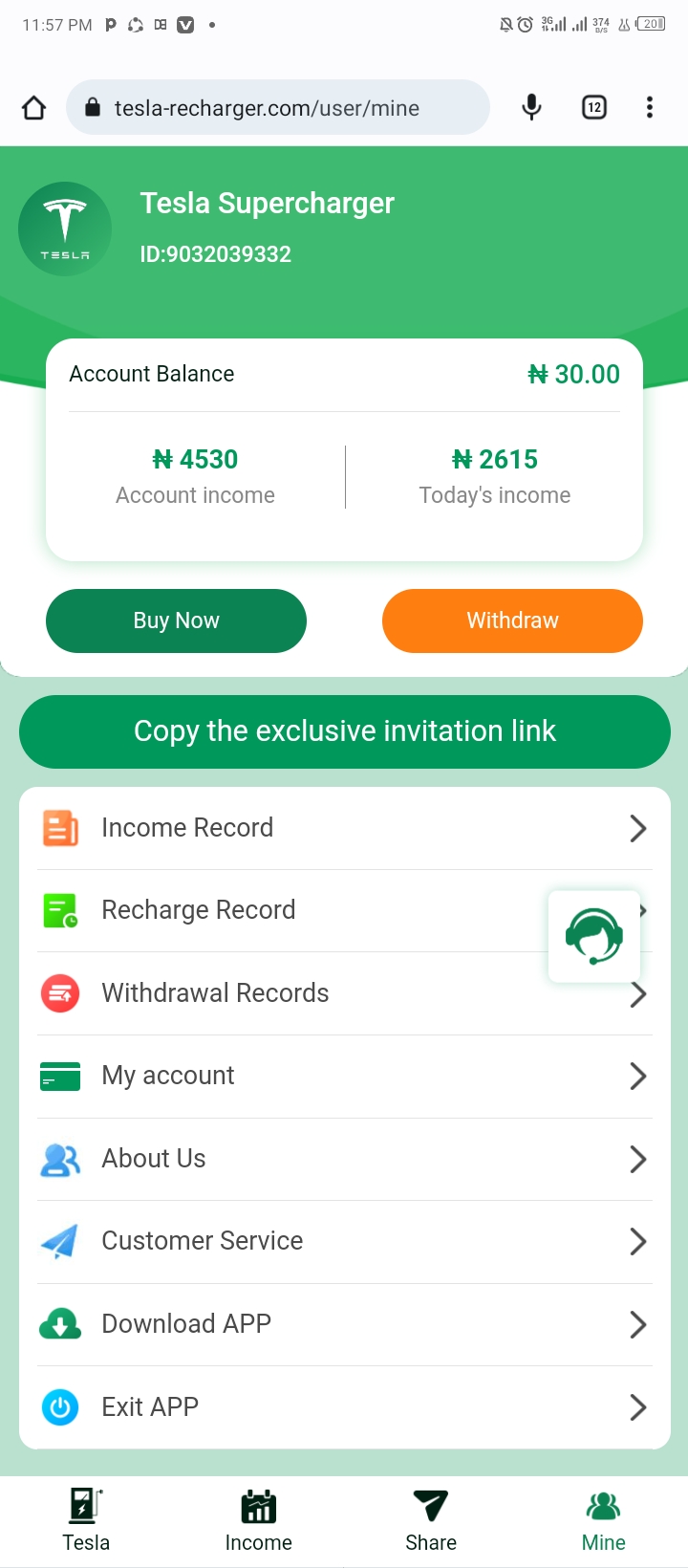This screenshot has height=1568, width=688.
Task: Copy the exclusive invitation link
Action: tap(344, 731)
